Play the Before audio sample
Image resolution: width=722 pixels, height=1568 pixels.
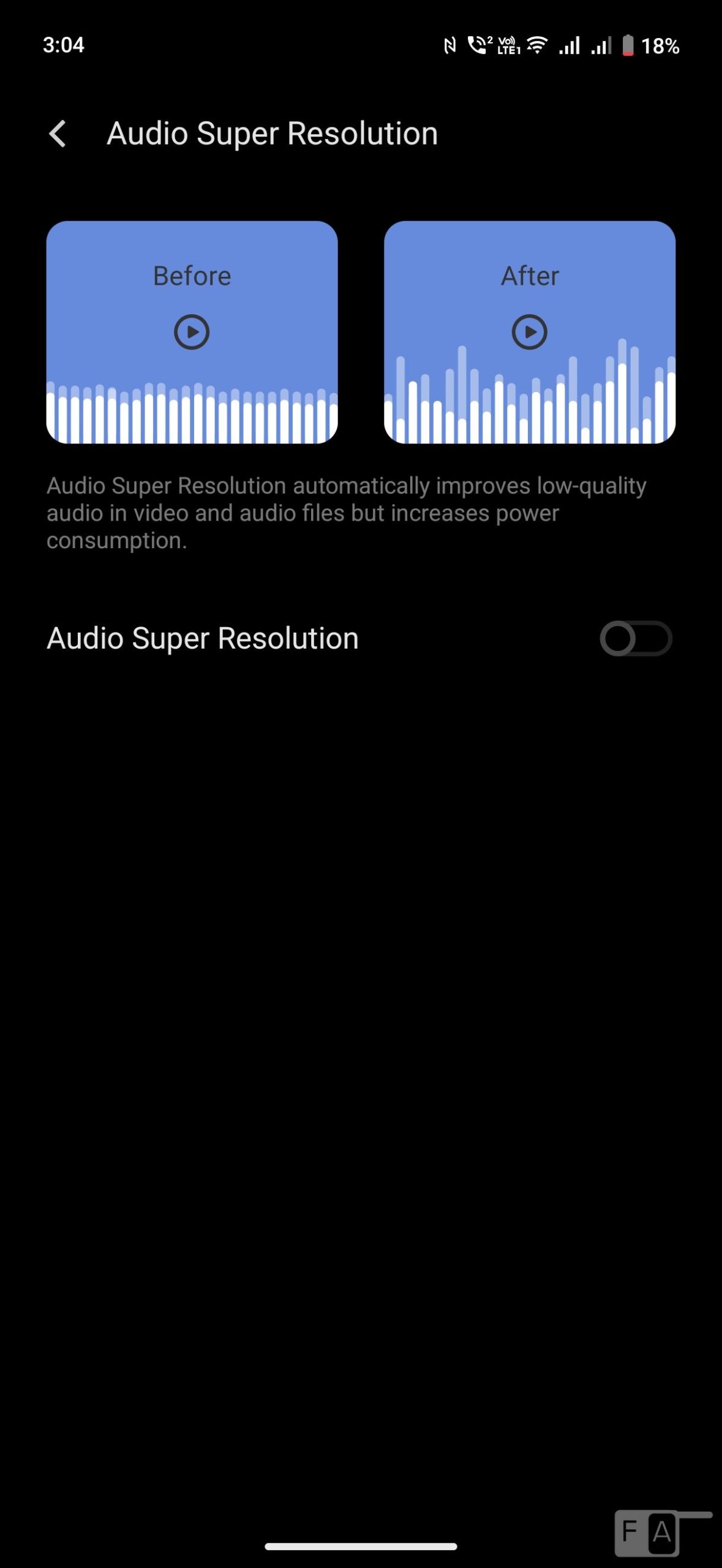(x=192, y=332)
